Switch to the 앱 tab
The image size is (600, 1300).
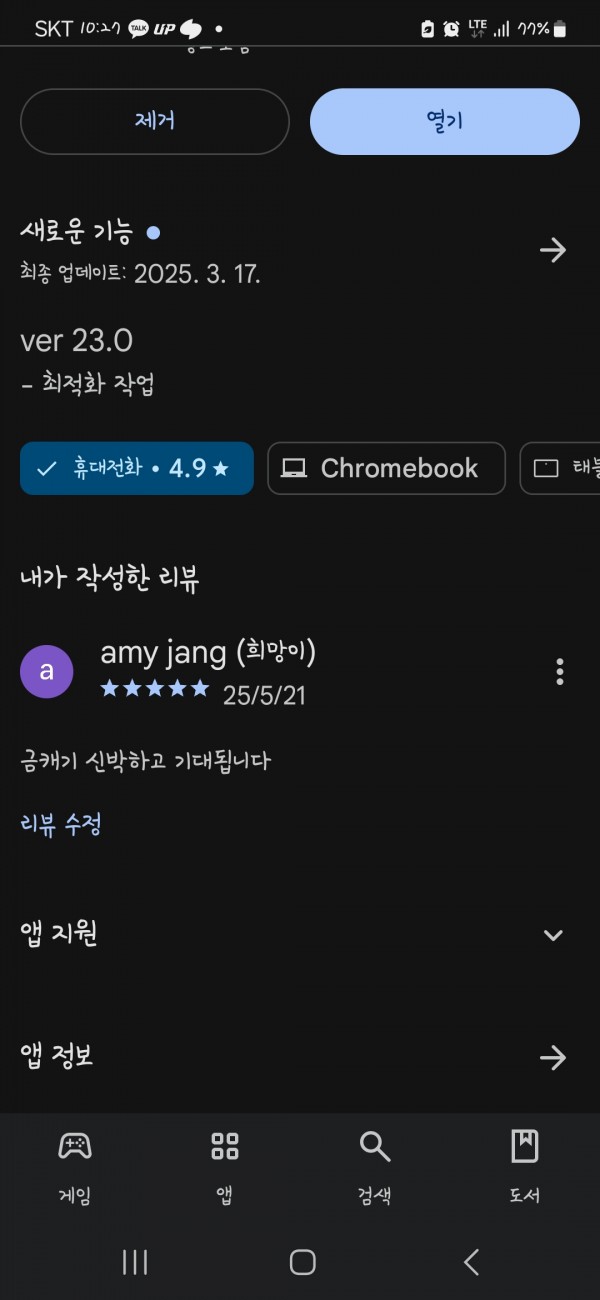click(x=225, y=1167)
